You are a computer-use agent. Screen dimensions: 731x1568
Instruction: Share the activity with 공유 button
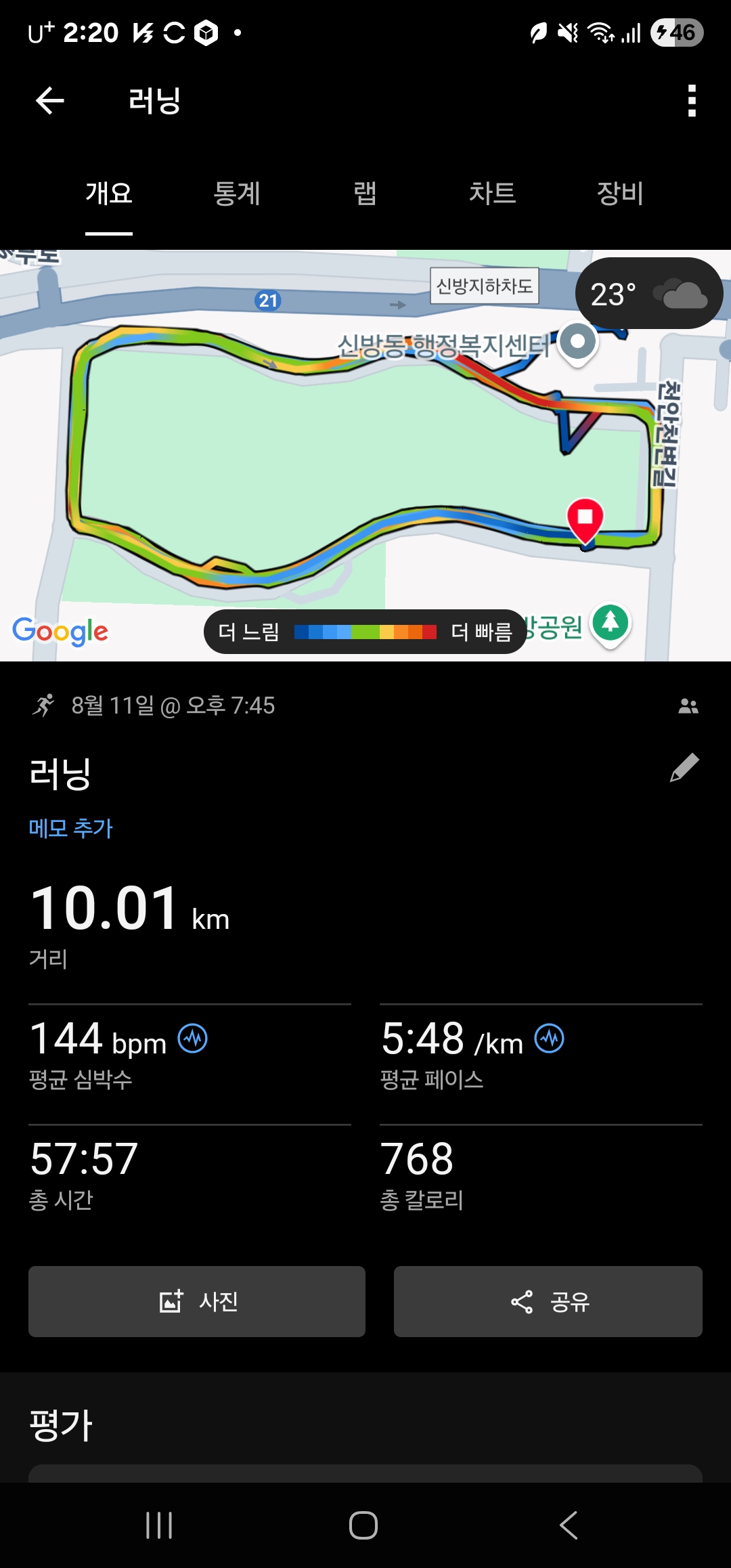point(548,1301)
